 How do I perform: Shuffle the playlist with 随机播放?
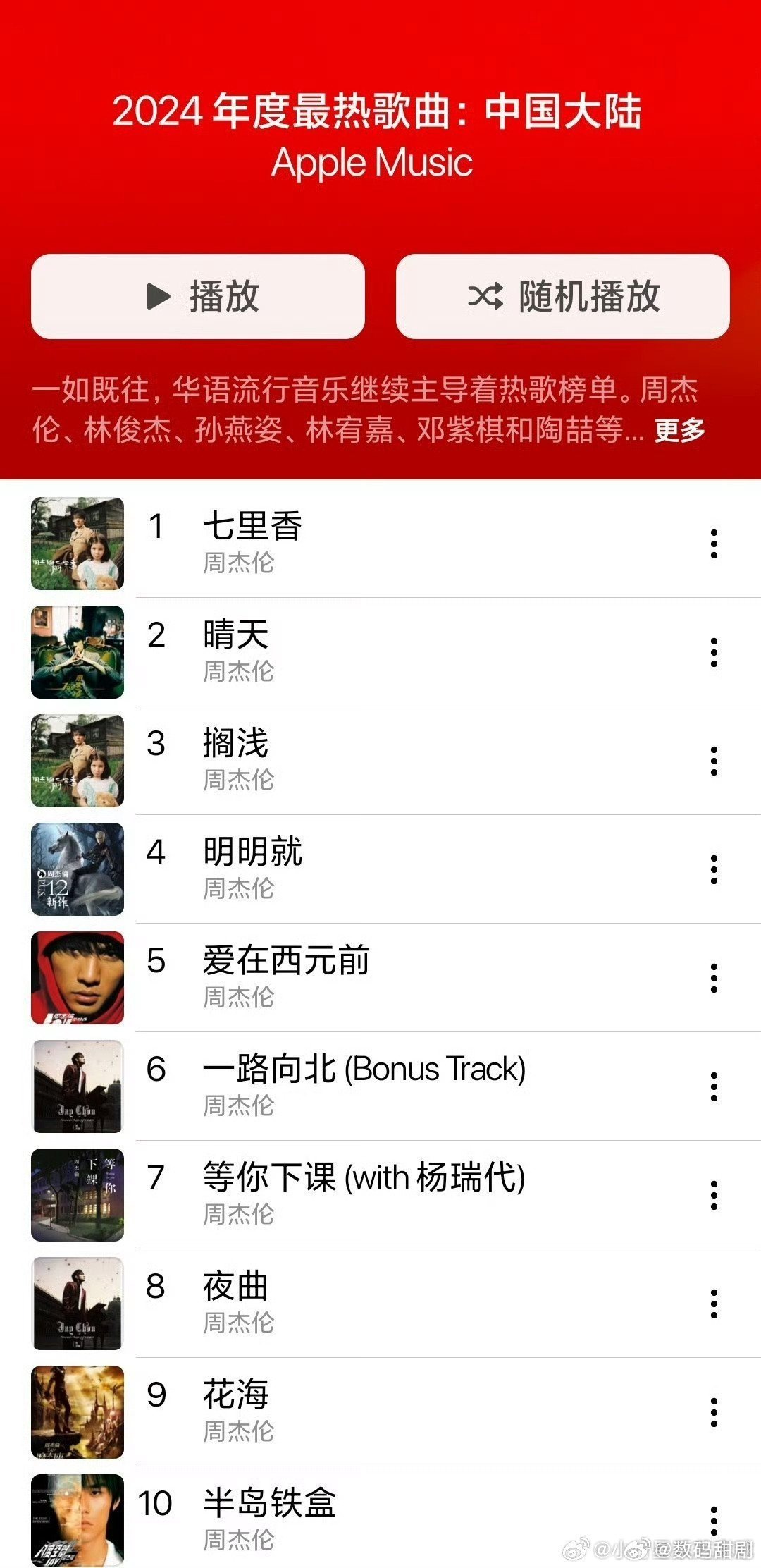pyautogui.click(x=562, y=296)
